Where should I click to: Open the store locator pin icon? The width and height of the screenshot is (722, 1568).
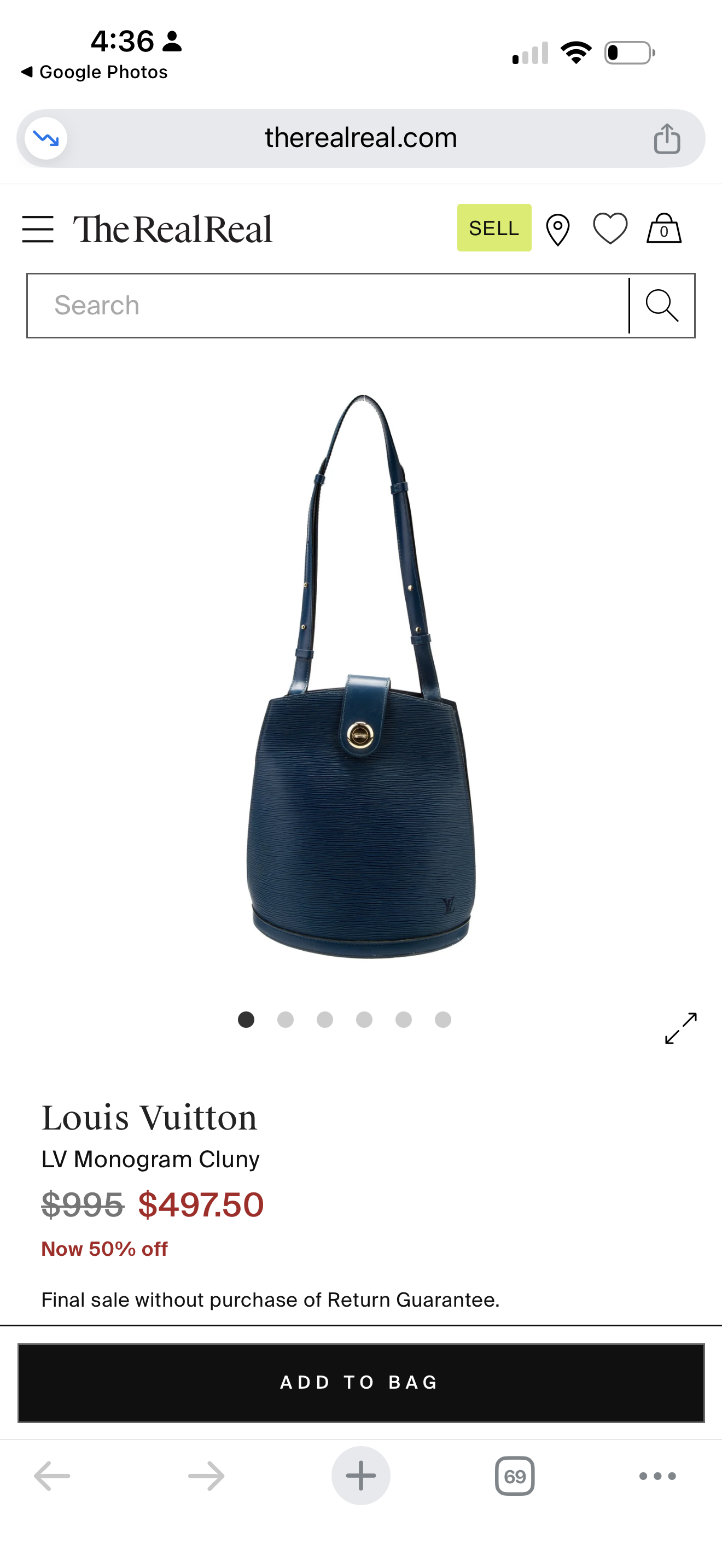[557, 229]
